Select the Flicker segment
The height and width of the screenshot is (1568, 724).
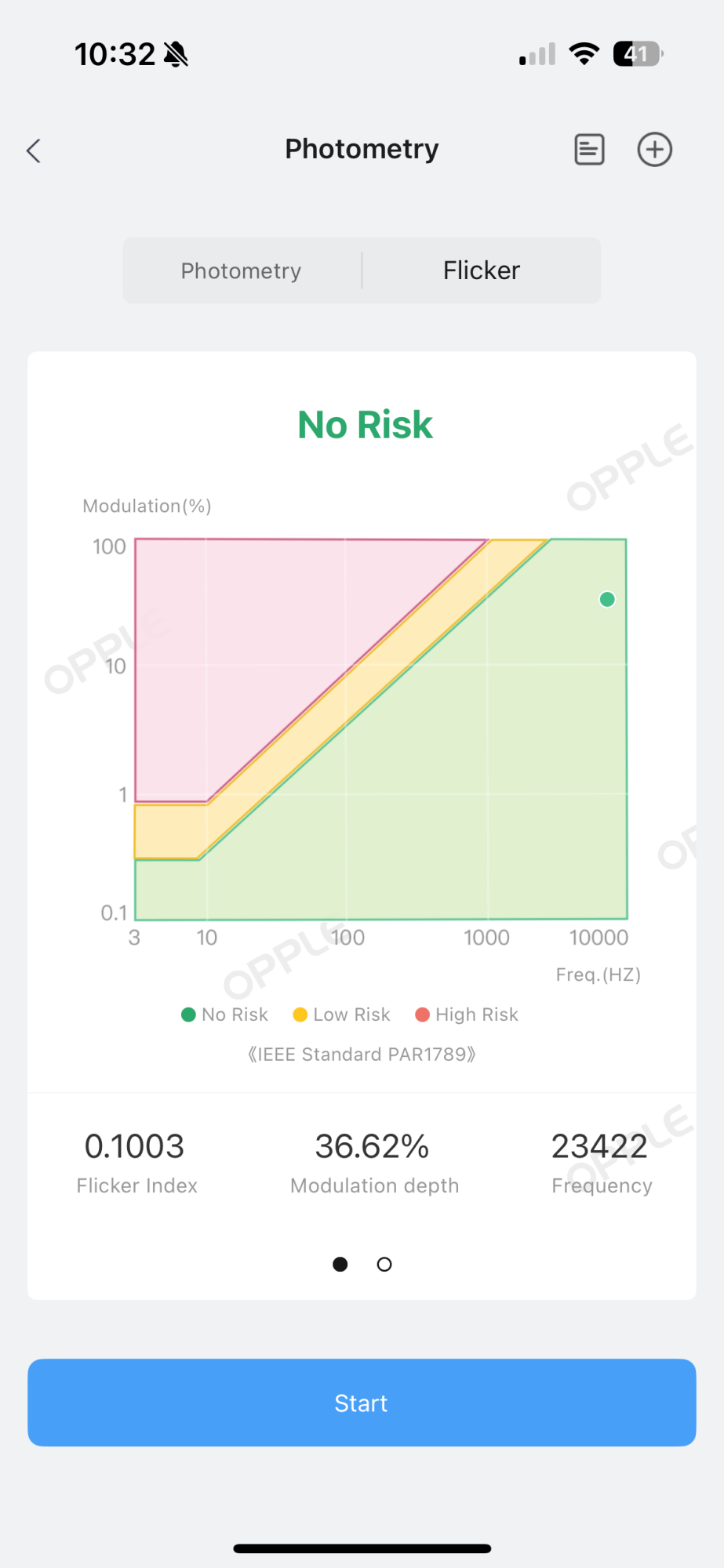point(482,270)
